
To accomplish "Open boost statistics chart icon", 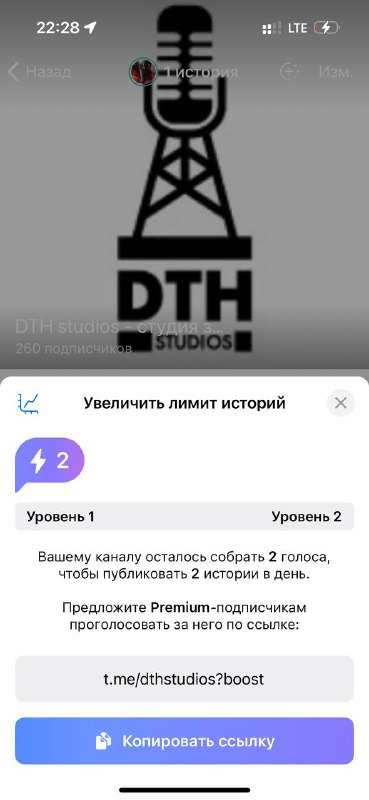I will click(28, 403).
